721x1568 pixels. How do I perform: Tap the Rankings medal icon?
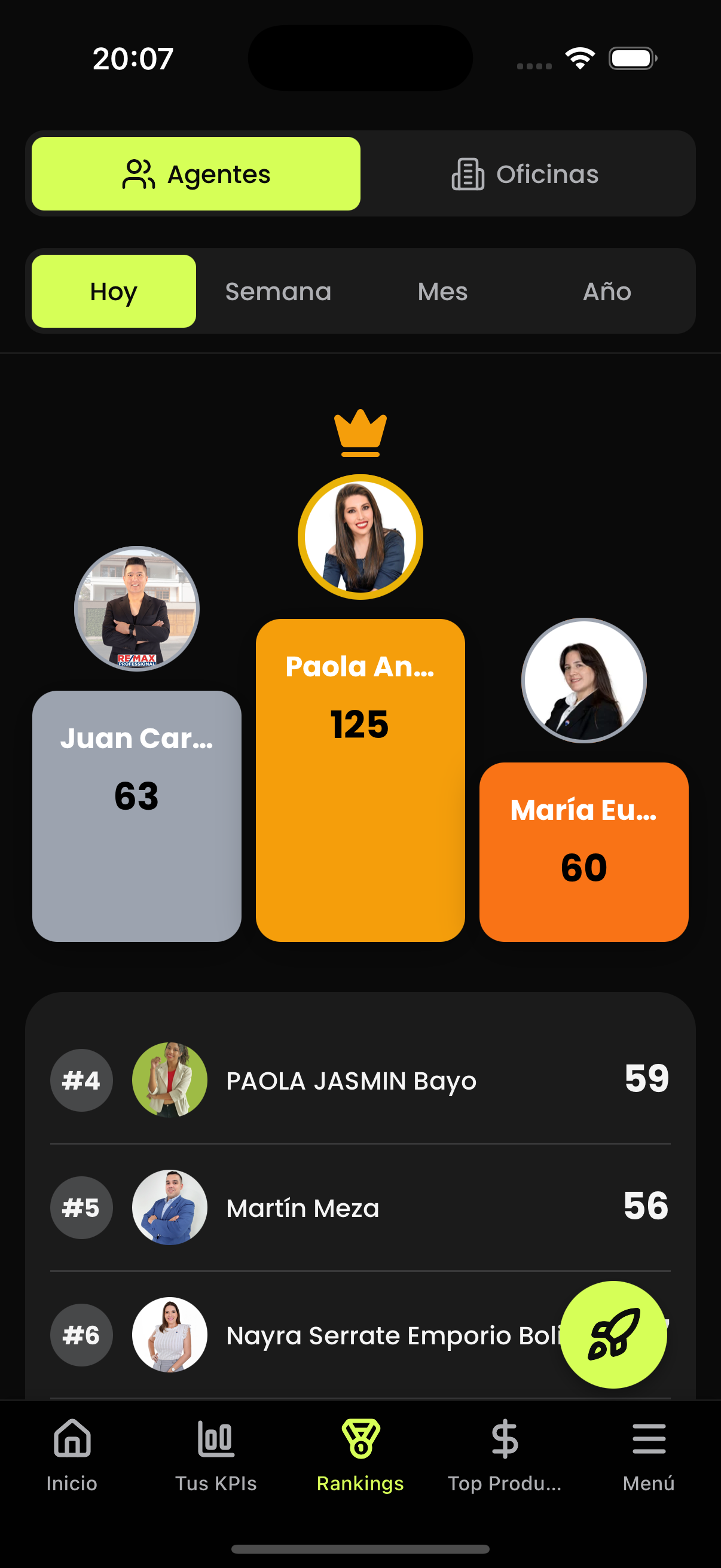(360, 1437)
